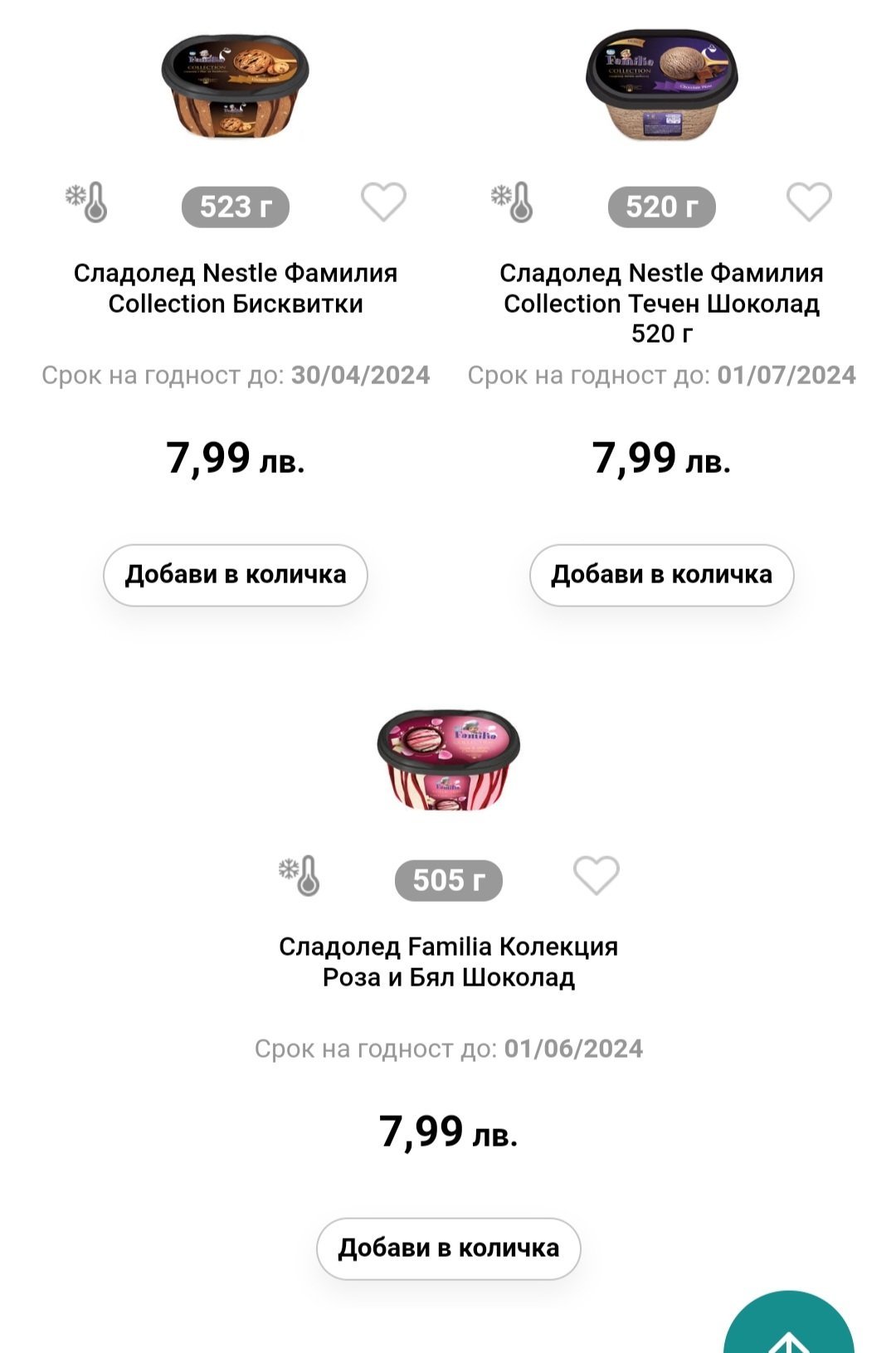Viewport: 896px width, 1353px height.
Task: Add Nestle Фамилия Collection Бисквитки to cart
Action: 235,575
